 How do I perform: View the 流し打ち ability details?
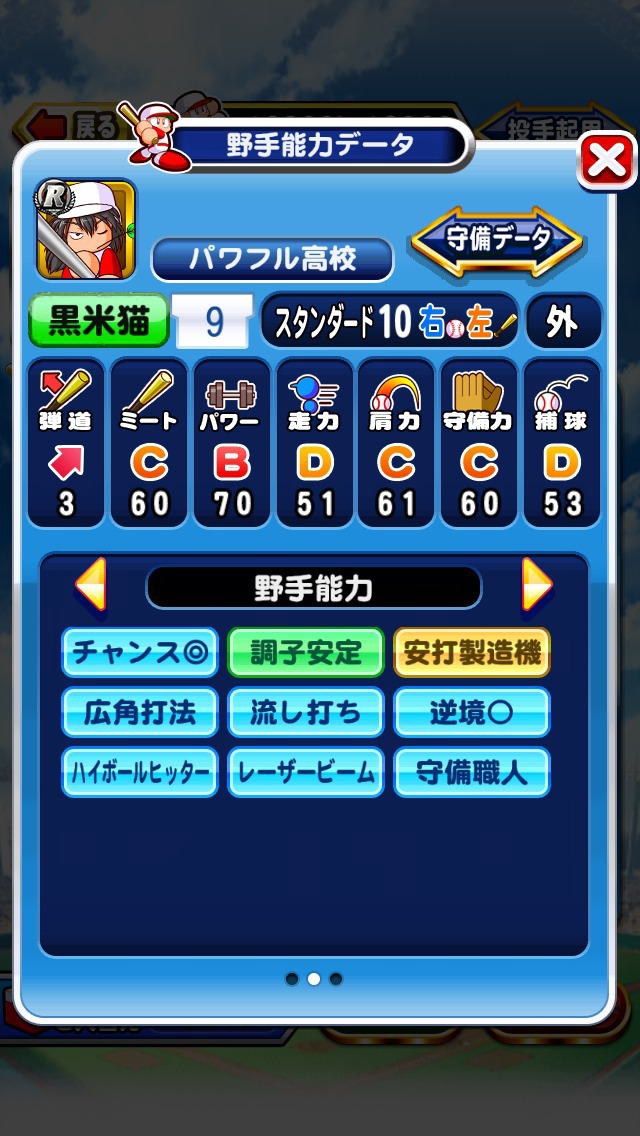[306, 713]
